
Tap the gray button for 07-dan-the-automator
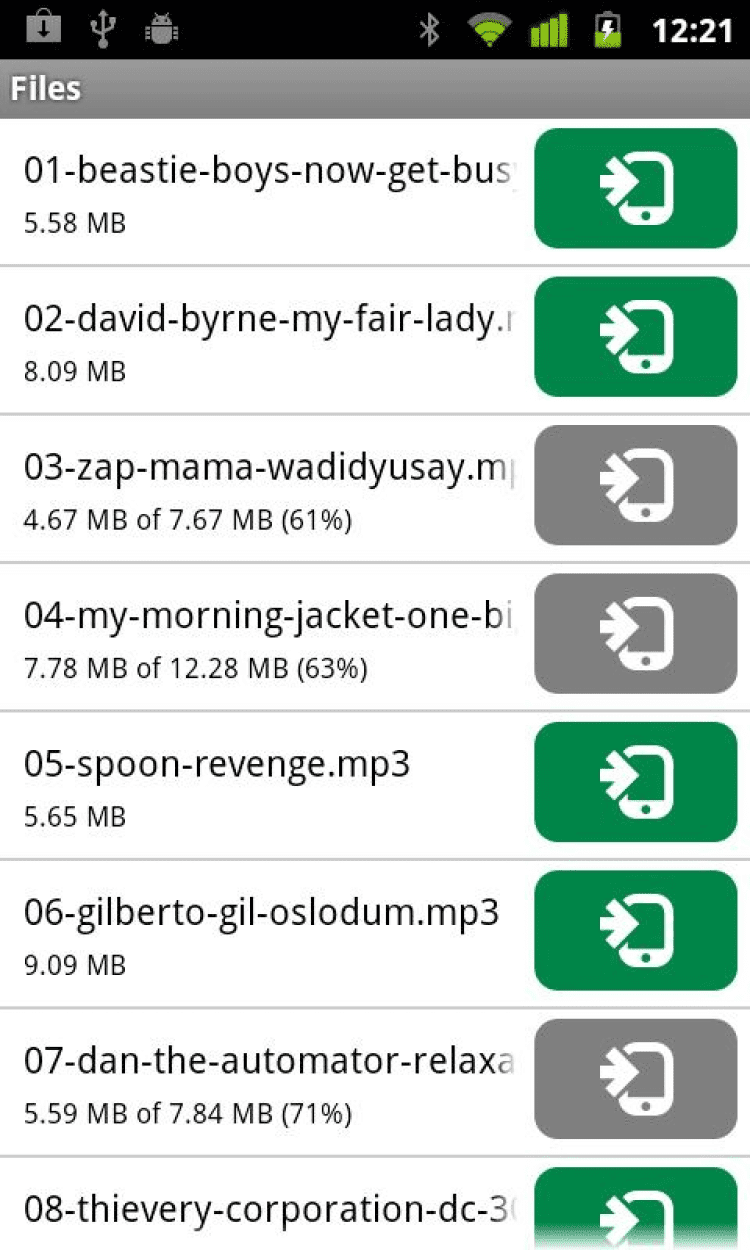pos(635,1078)
